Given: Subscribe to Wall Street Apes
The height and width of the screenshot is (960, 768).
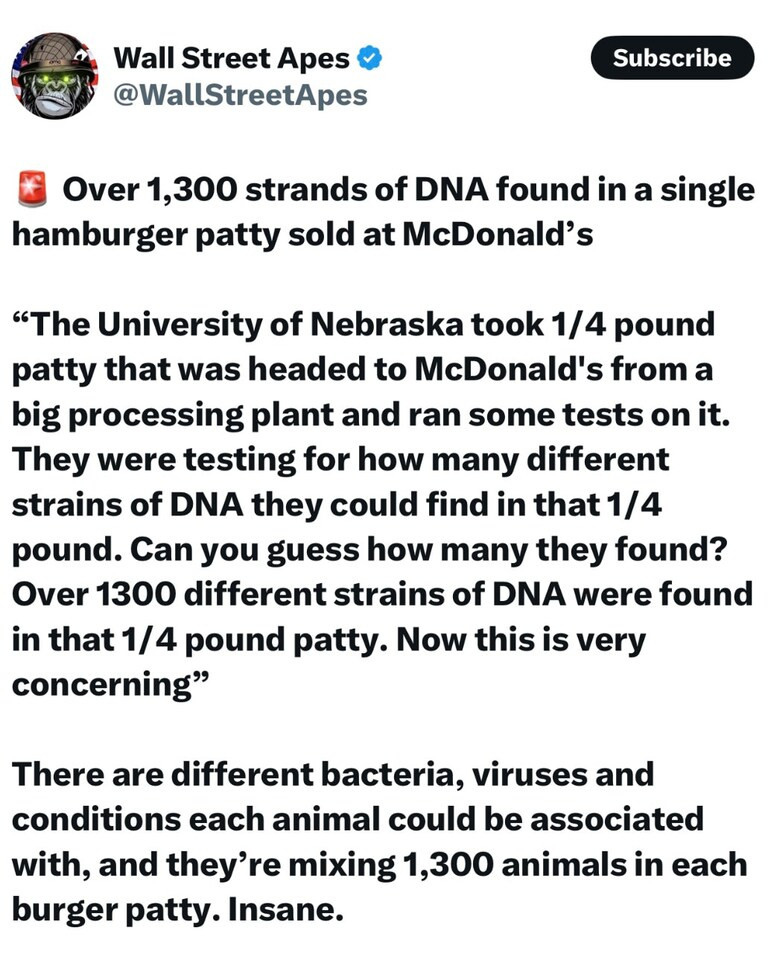Looking at the screenshot, I should pyautogui.click(x=671, y=58).
